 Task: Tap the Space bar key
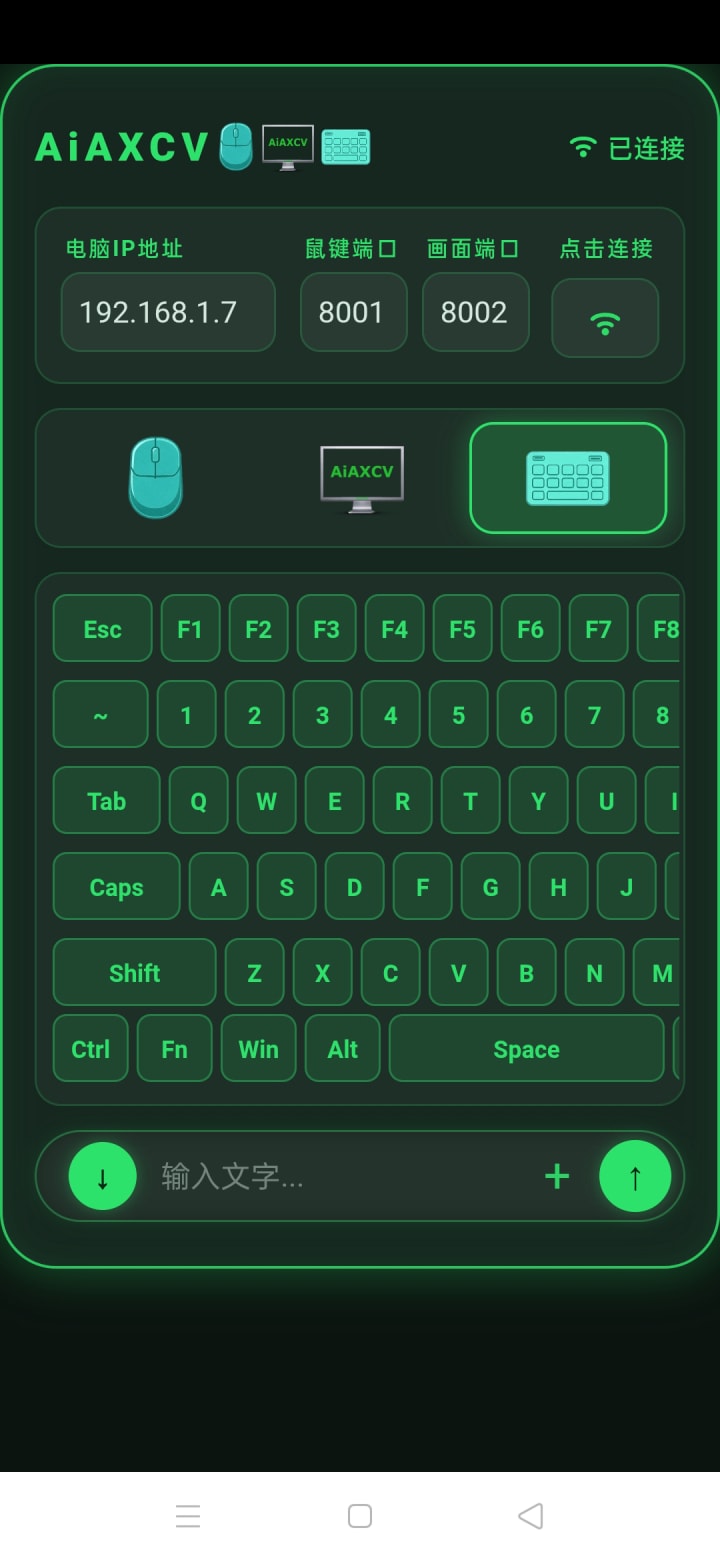coord(527,1048)
